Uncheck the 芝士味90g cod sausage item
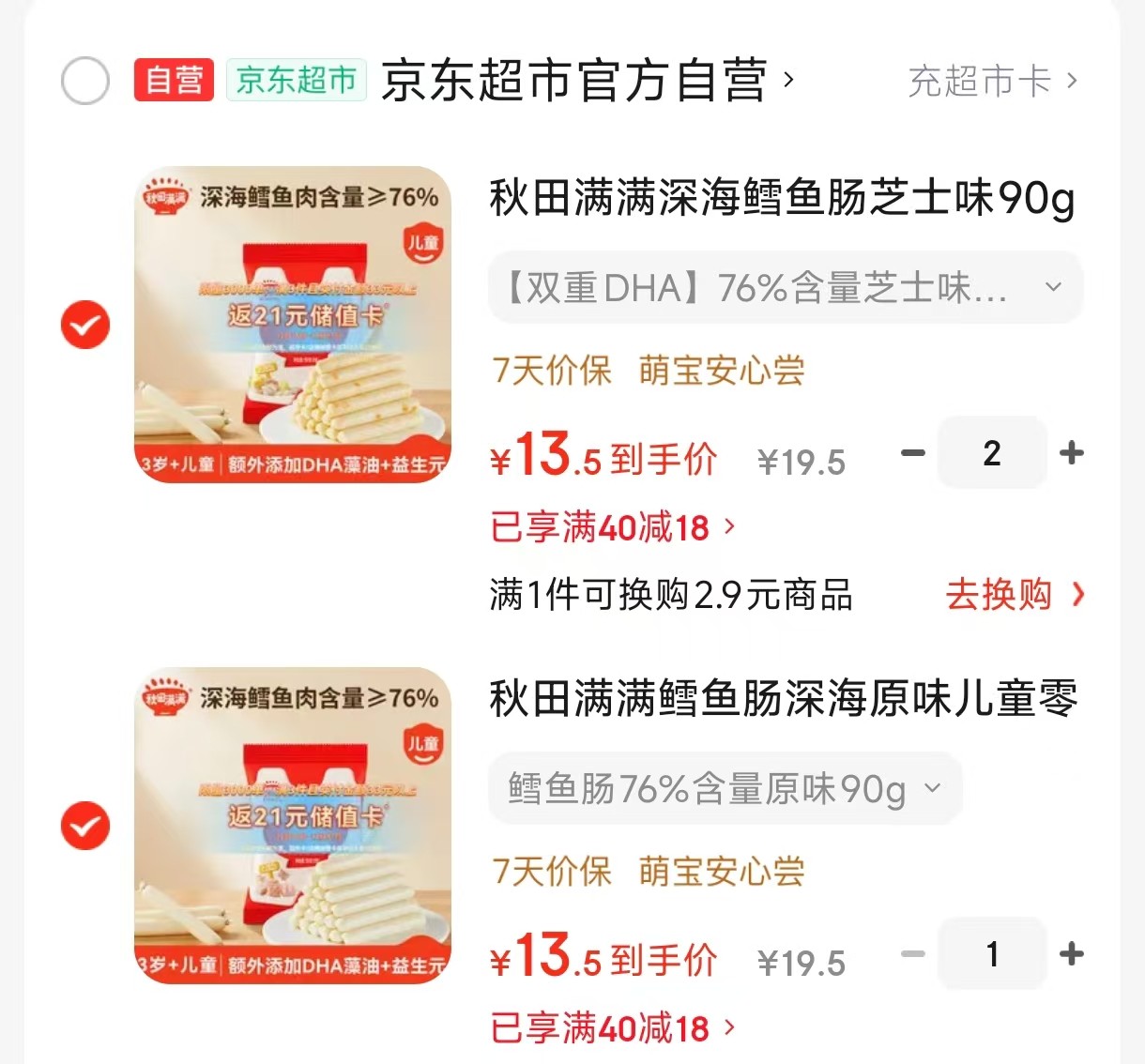Screen dimensions: 1145x1064 coord(85,325)
